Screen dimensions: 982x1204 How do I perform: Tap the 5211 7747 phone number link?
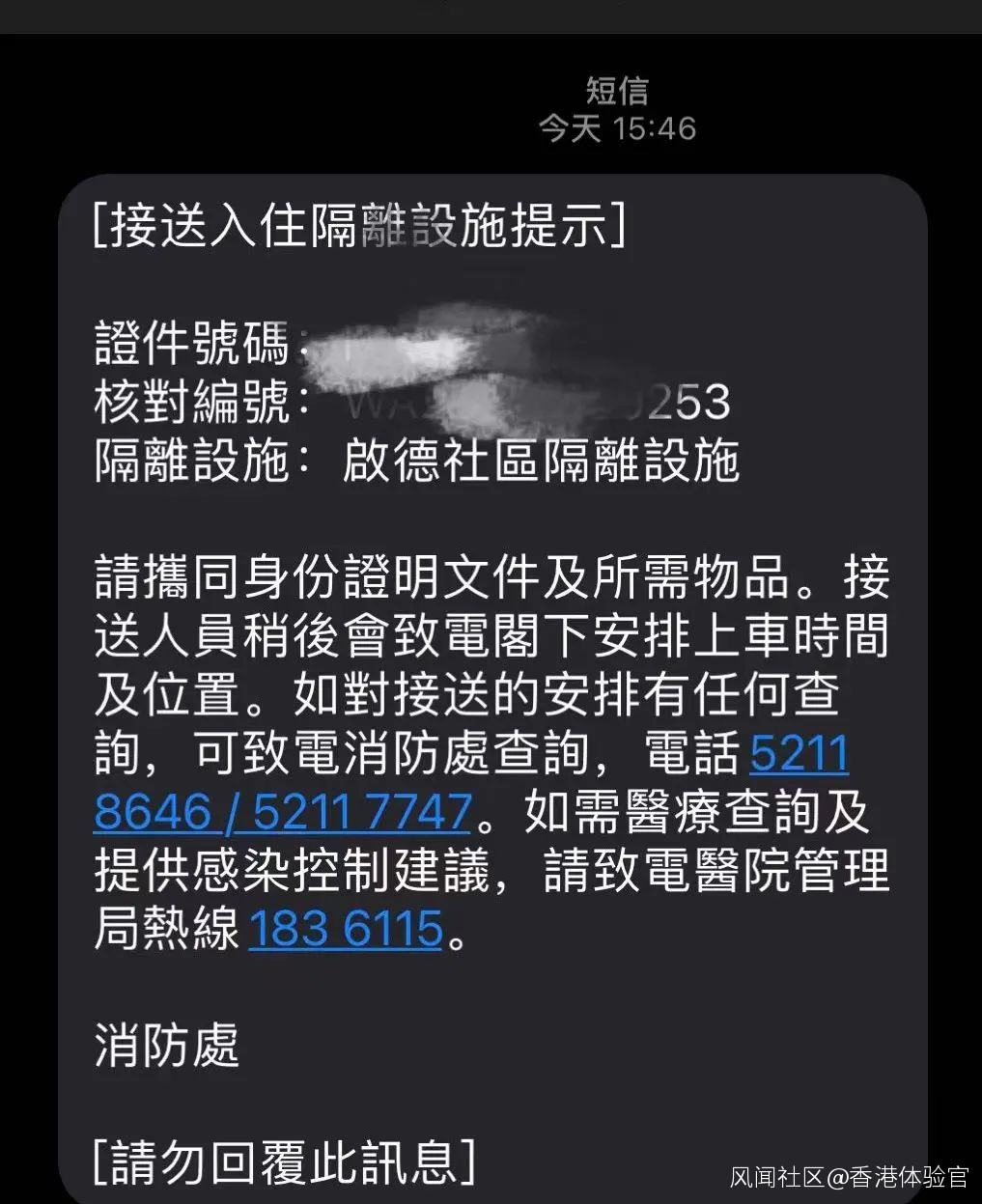click(362, 812)
